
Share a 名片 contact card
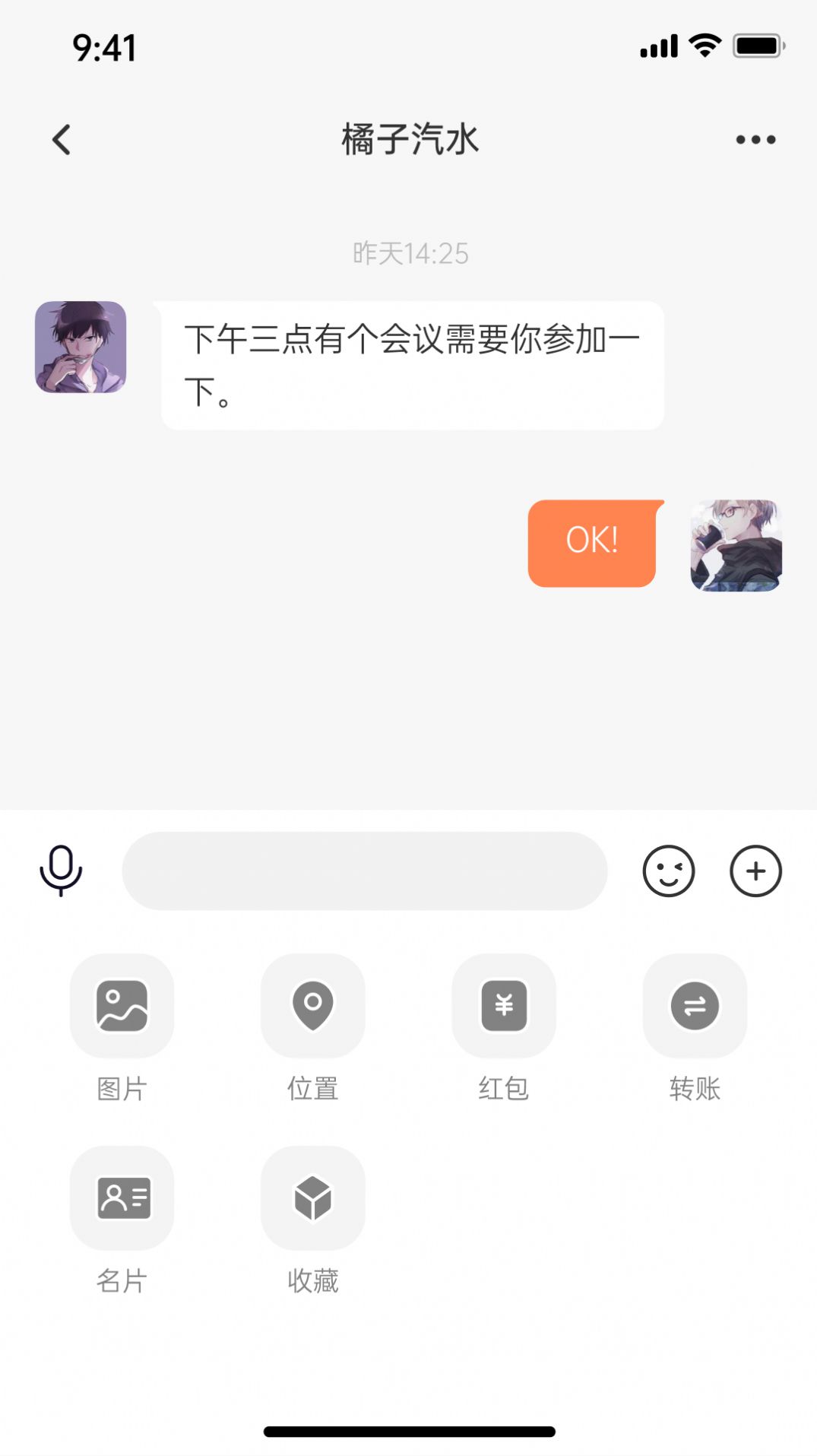click(x=122, y=1199)
